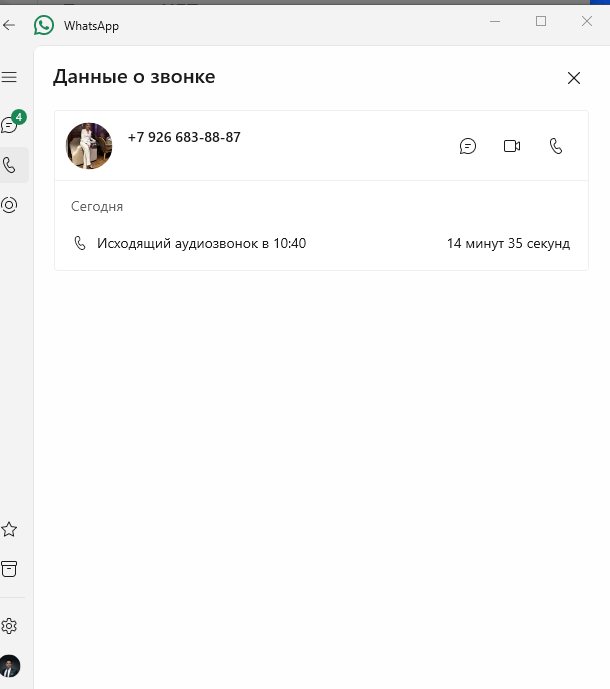Open your own profile avatar
Image resolution: width=610 pixels, height=689 pixels.
[x=10, y=666]
